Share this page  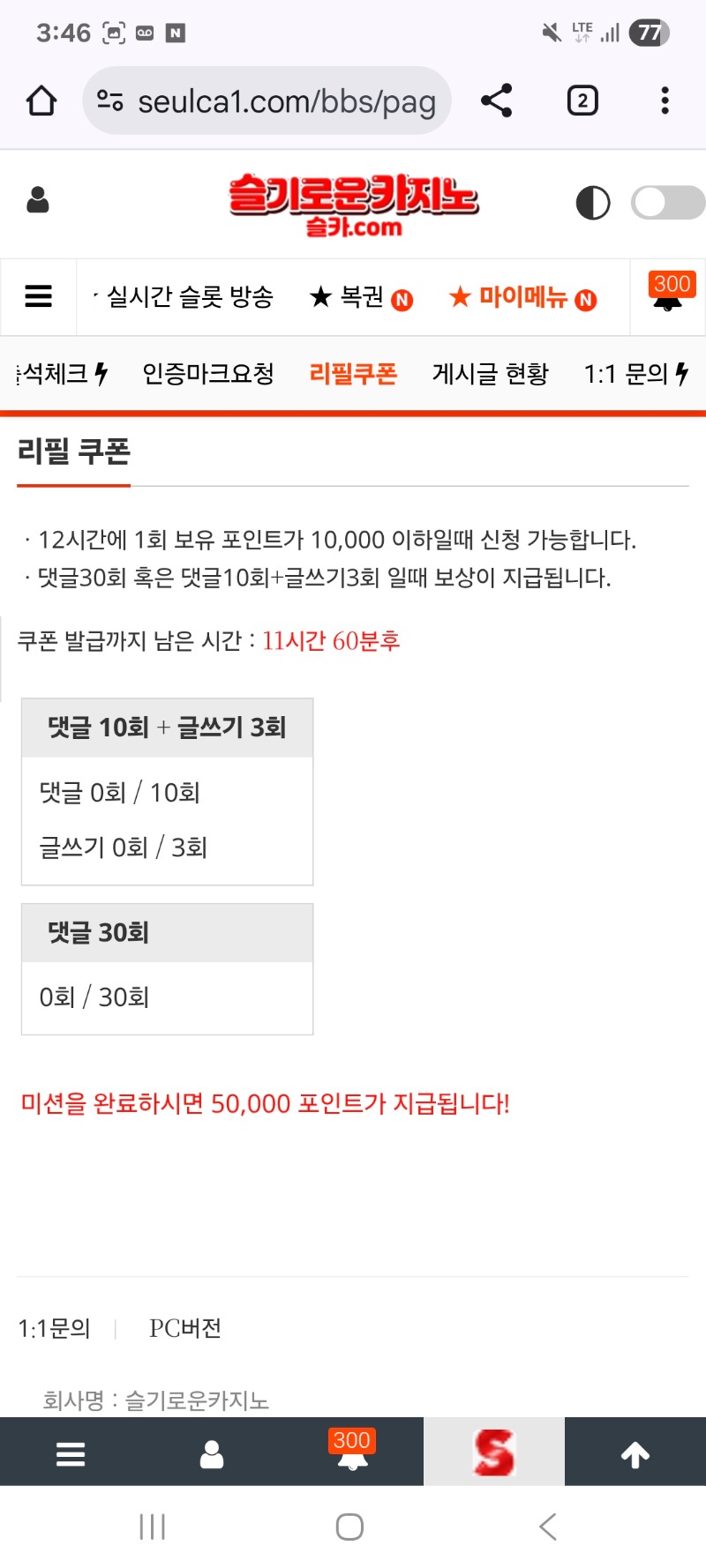(x=497, y=101)
